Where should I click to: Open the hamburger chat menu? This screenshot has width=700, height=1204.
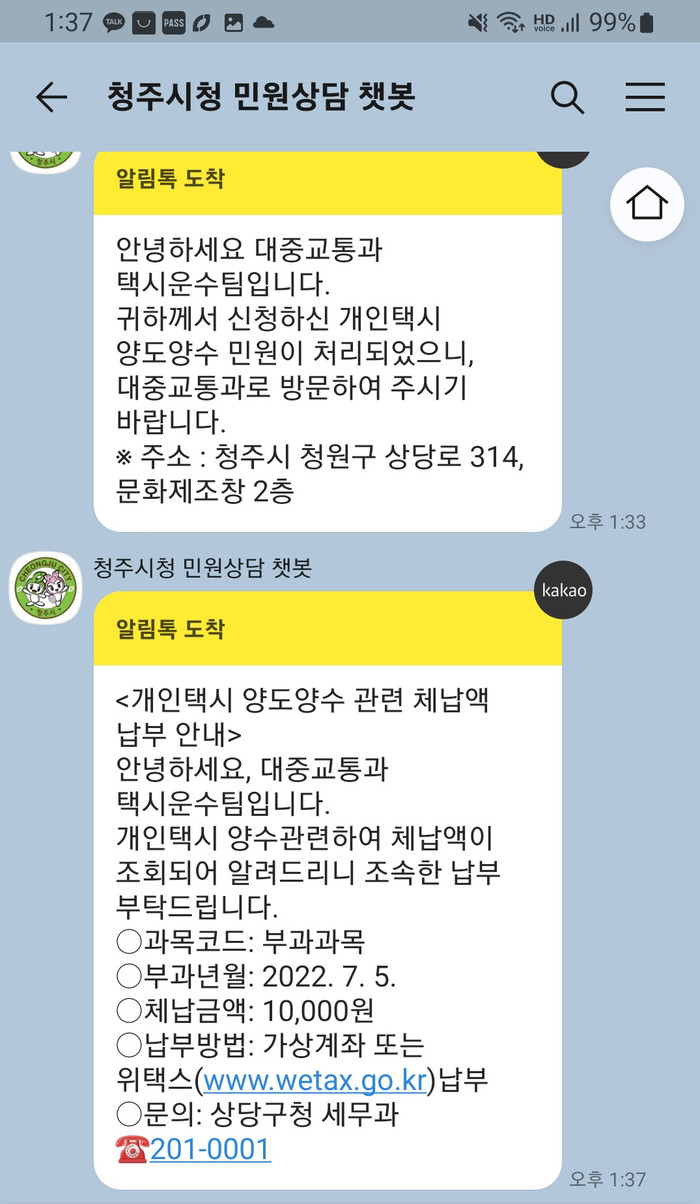pos(645,97)
